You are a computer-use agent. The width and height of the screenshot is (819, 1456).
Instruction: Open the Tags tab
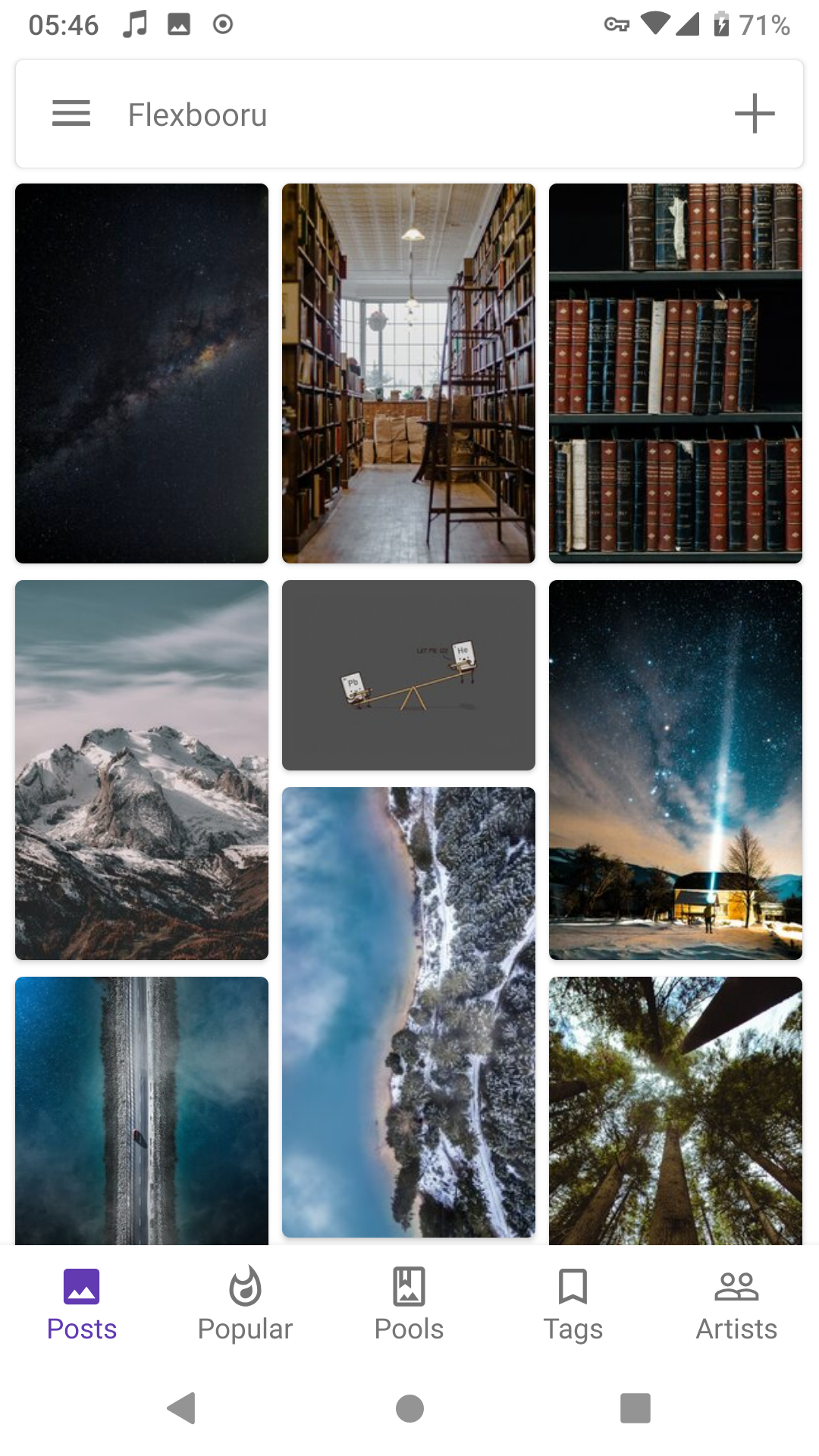(x=573, y=1304)
